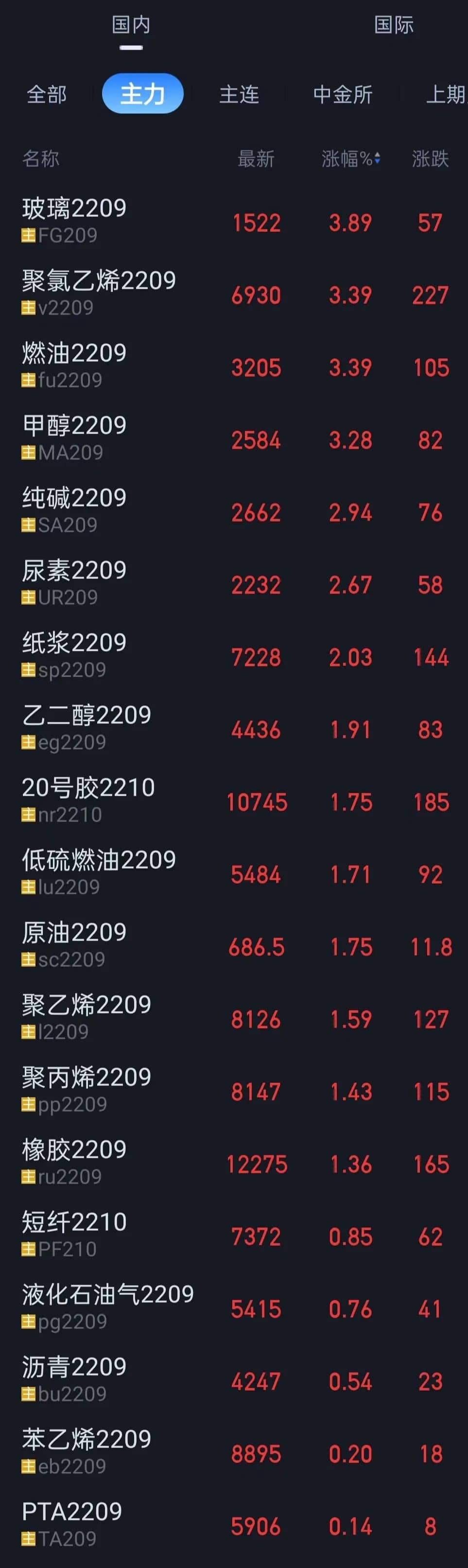Viewport: 468px width, 1568px height.
Task: Sort the list by 涨幅% column
Action: tap(350, 159)
